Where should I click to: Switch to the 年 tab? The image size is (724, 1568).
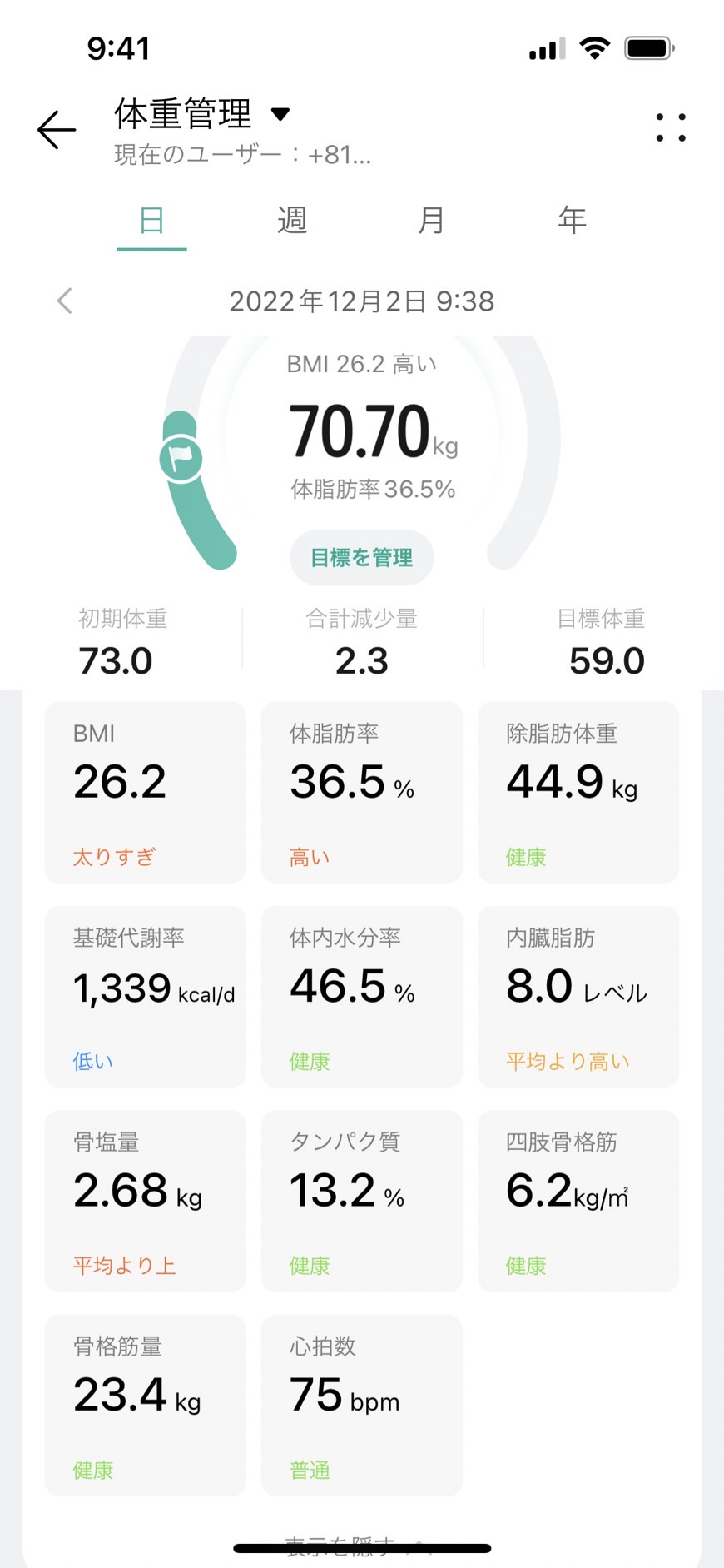(572, 221)
